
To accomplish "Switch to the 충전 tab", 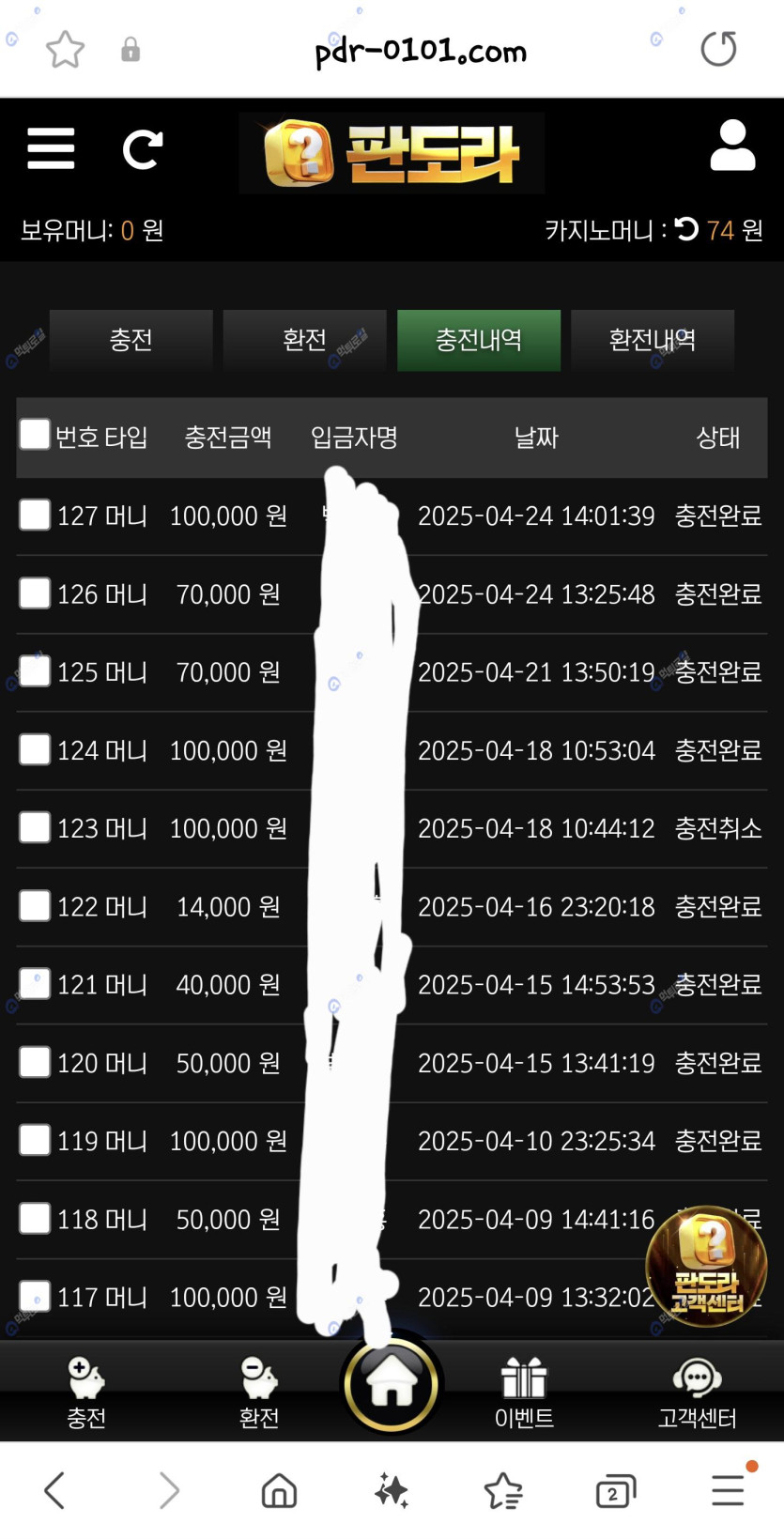I will [x=131, y=340].
